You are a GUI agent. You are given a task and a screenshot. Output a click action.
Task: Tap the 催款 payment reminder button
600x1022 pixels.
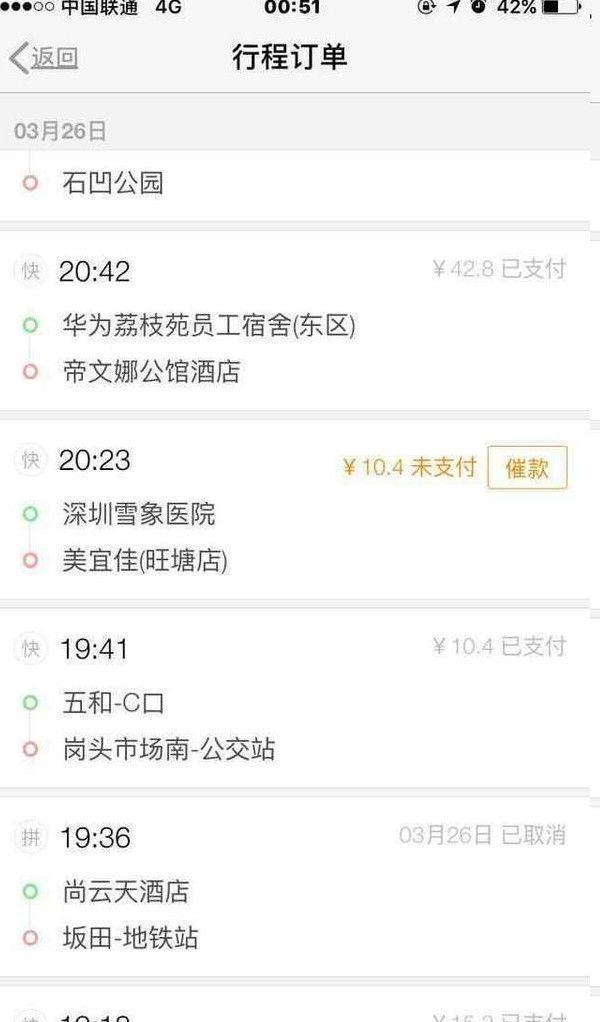point(527,467)
